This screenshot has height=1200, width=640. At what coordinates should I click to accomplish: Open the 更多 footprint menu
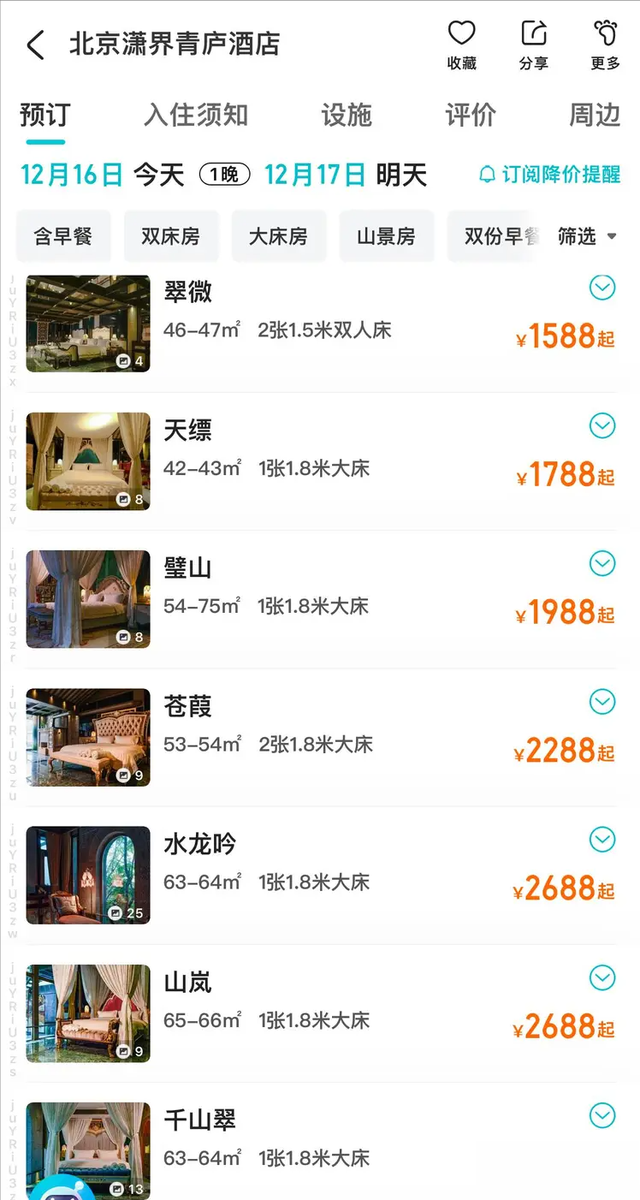pos(605,45)
